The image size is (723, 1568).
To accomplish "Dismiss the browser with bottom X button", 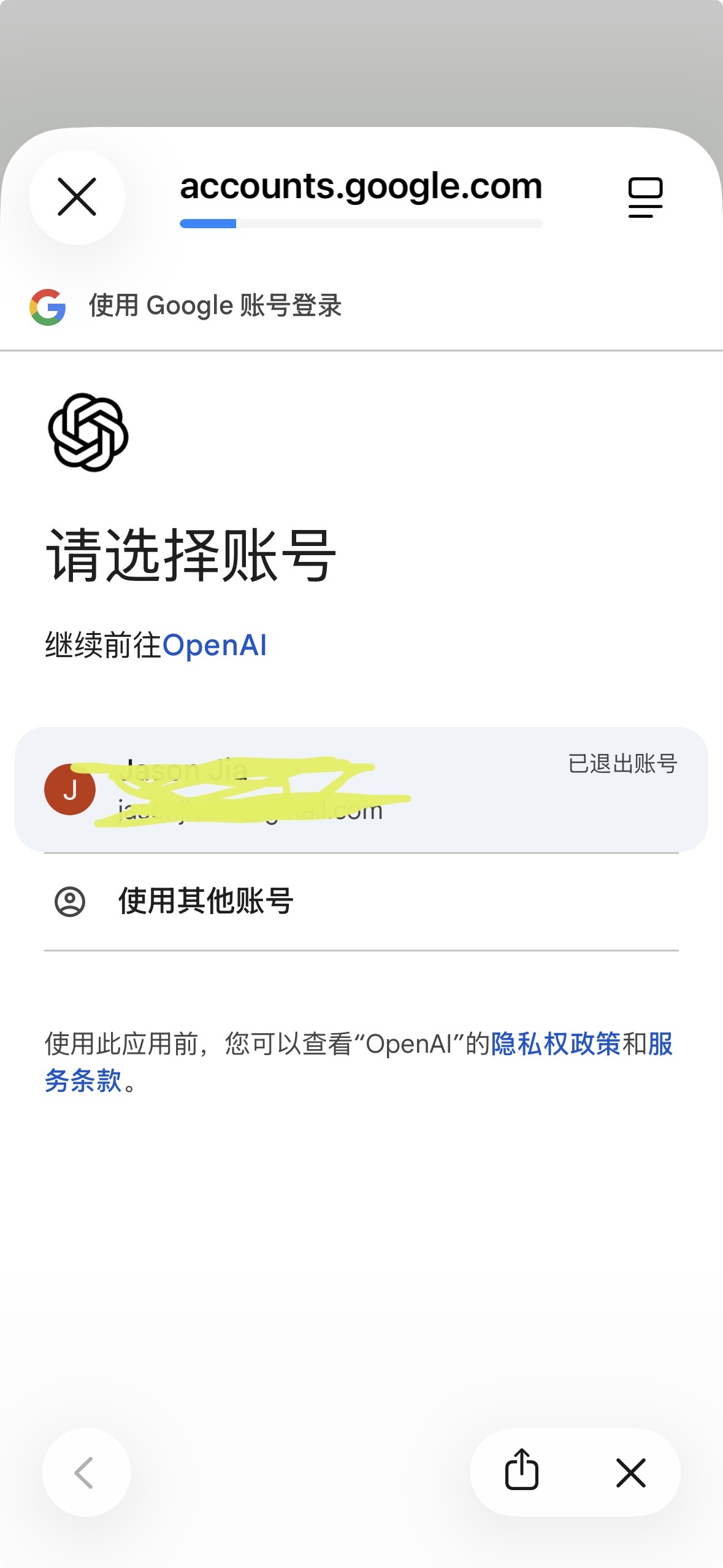I will coord(631,1473).
